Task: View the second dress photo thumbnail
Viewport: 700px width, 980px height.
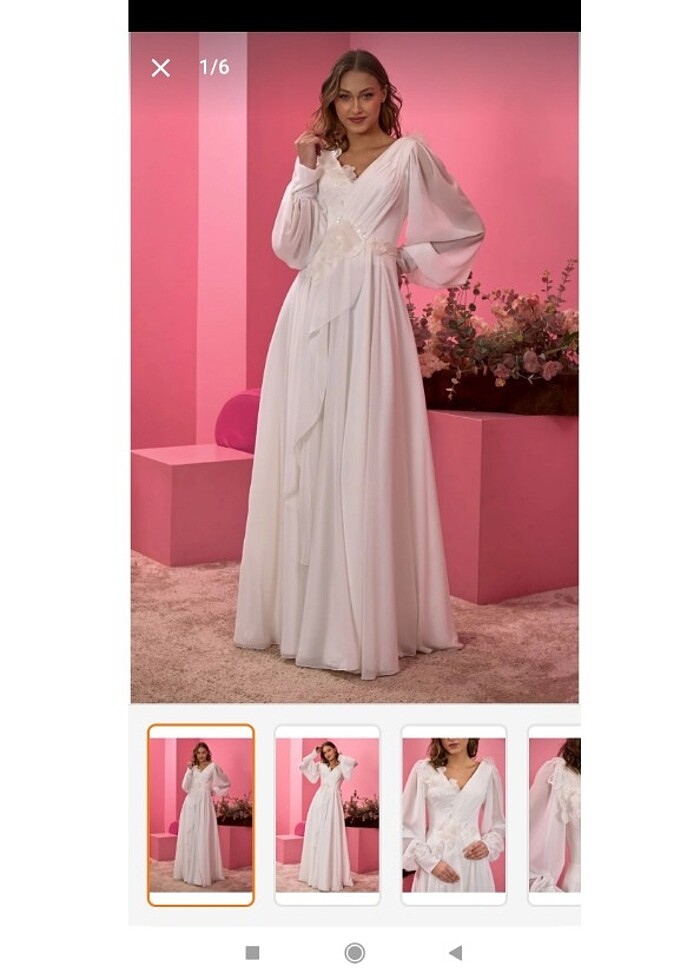Action: (327, 815)
